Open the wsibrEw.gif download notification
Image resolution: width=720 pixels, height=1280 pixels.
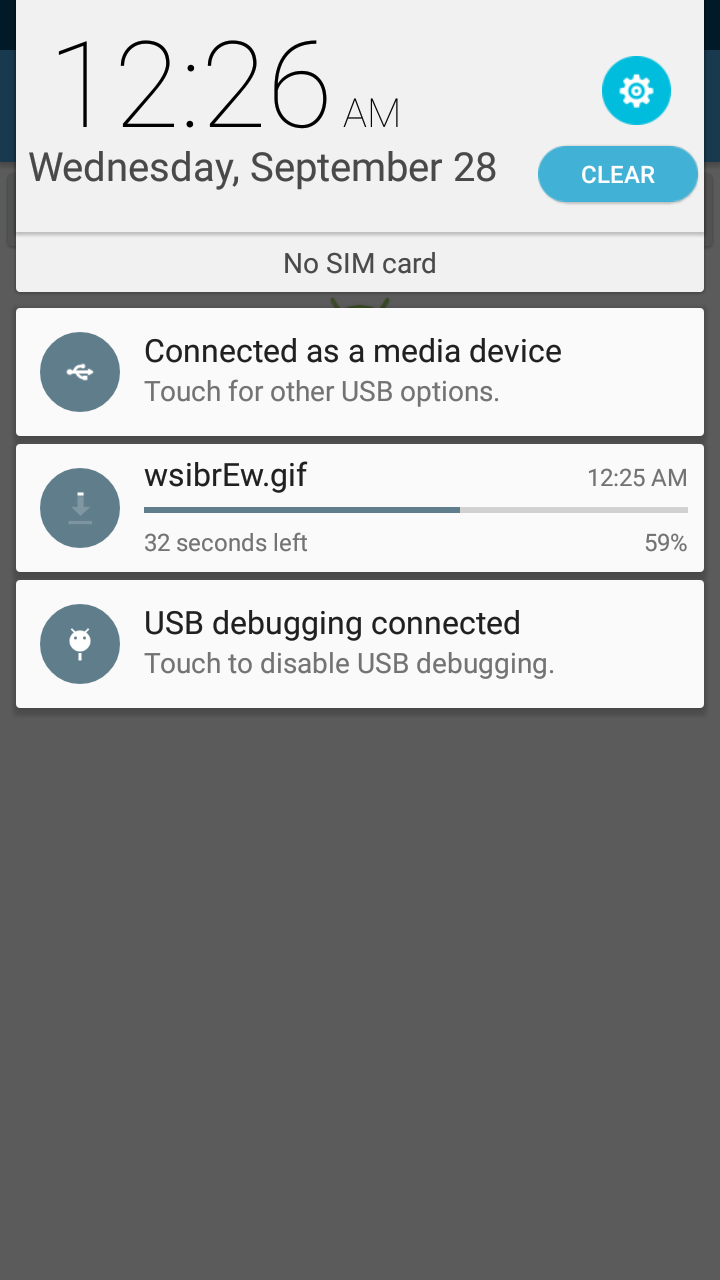click(360, 508)
